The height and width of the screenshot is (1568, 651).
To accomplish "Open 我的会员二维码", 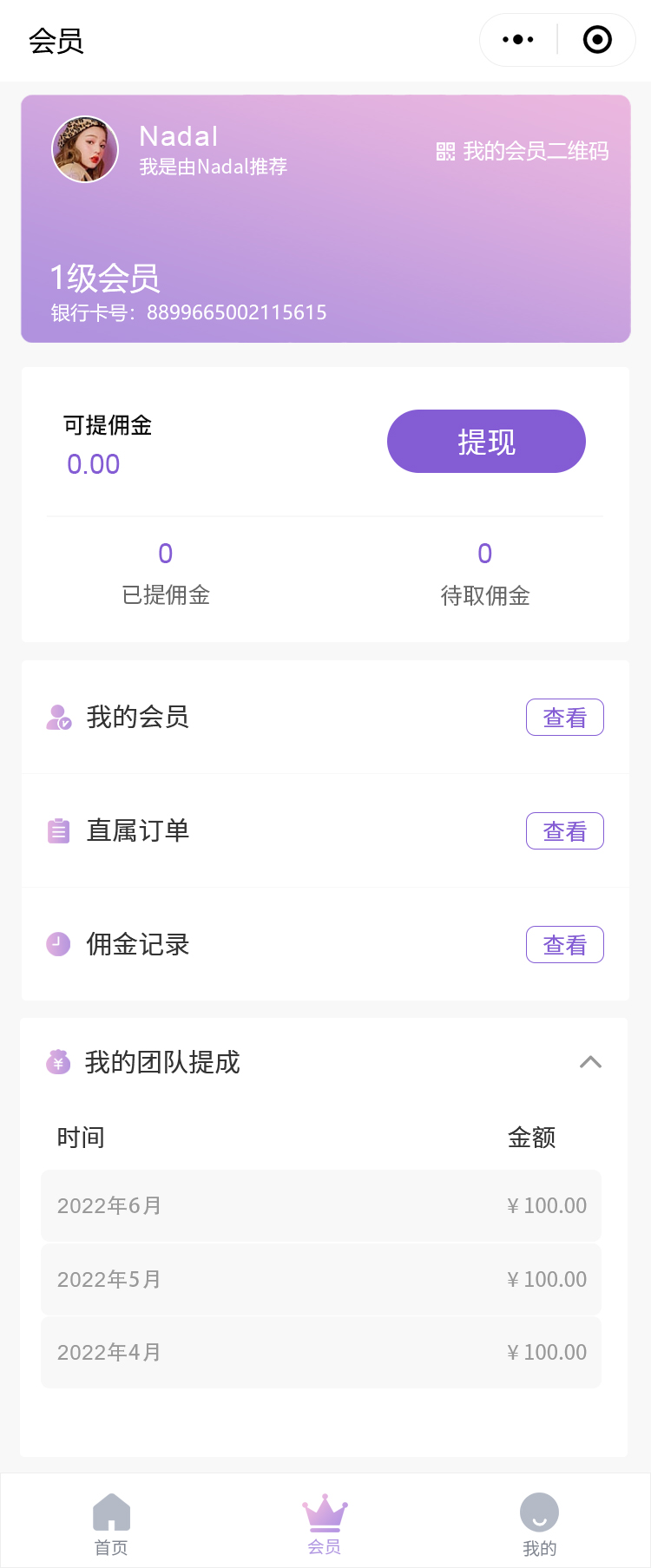I will tap(523, 152).
